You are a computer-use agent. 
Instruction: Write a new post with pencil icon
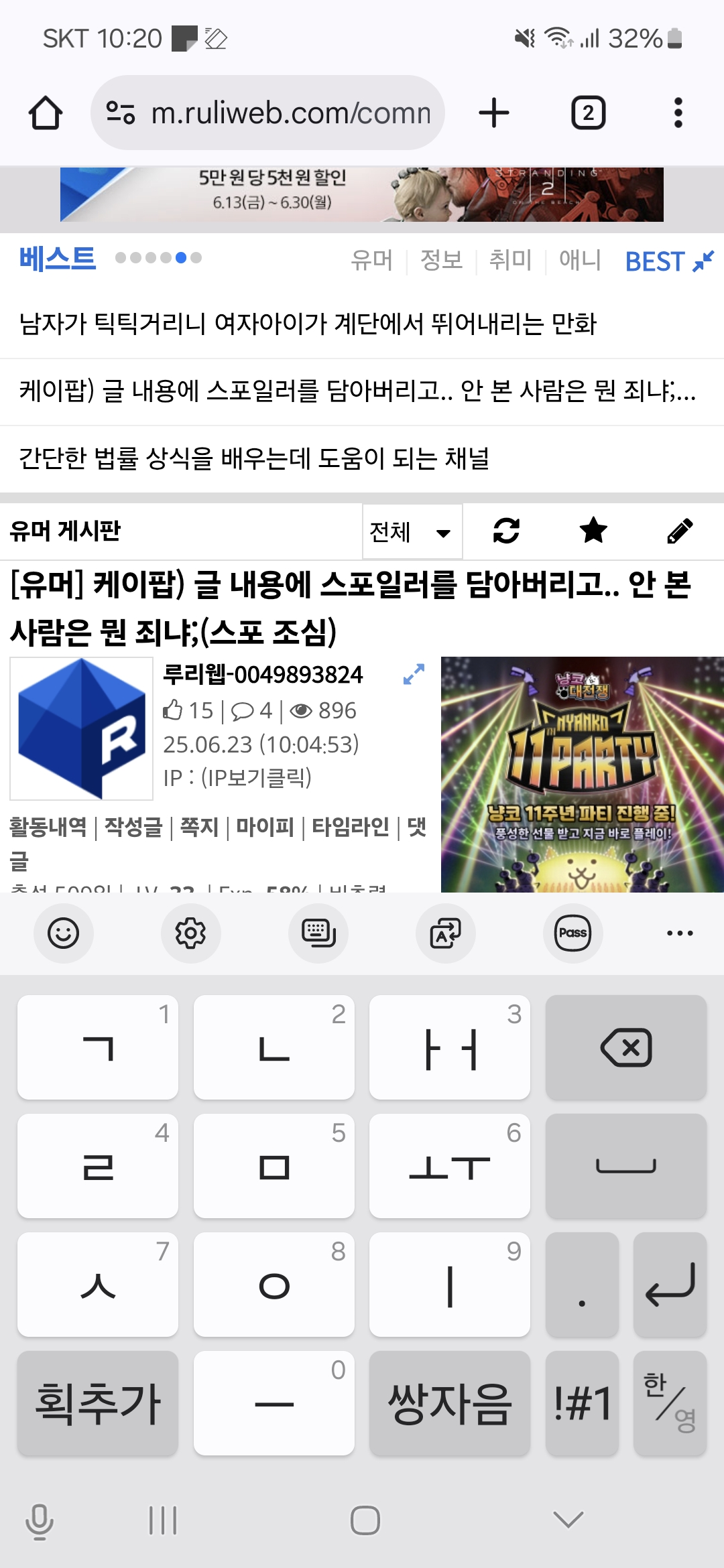pos(680,531)
